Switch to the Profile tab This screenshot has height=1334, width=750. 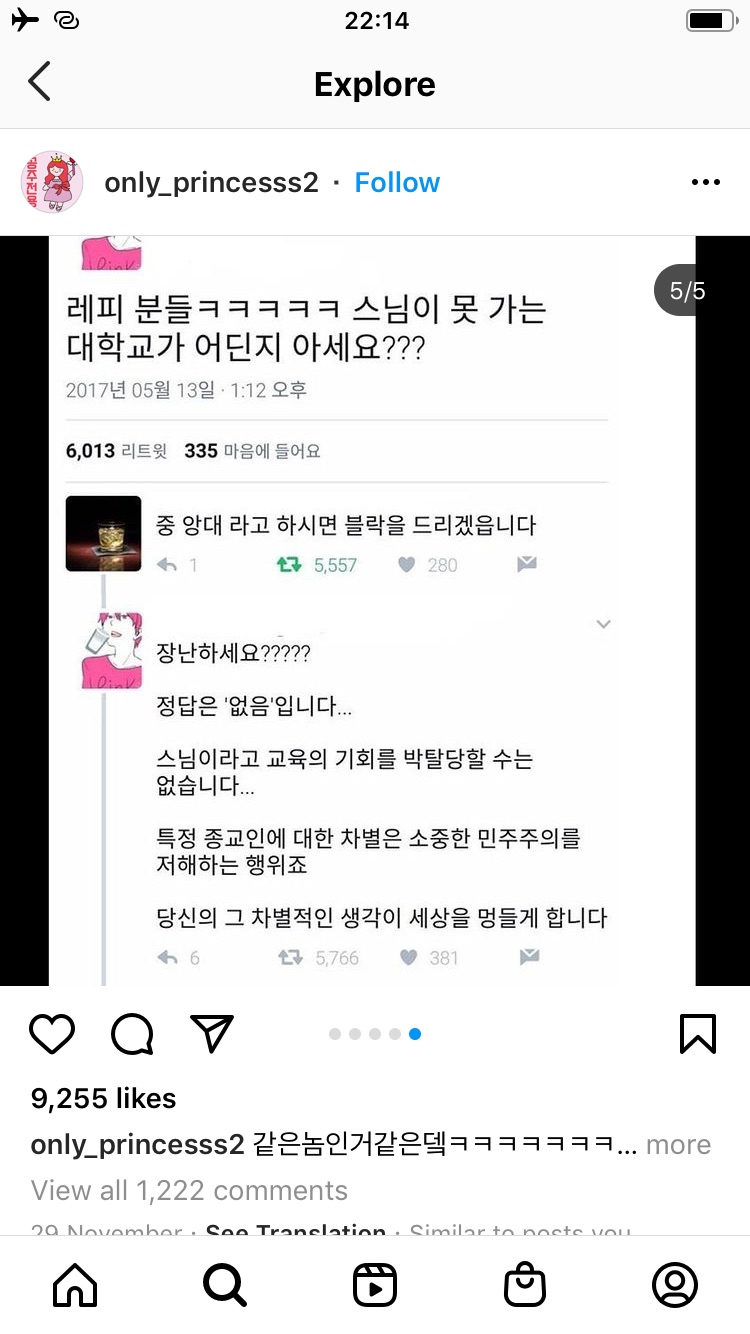[x=675, y=1285]
